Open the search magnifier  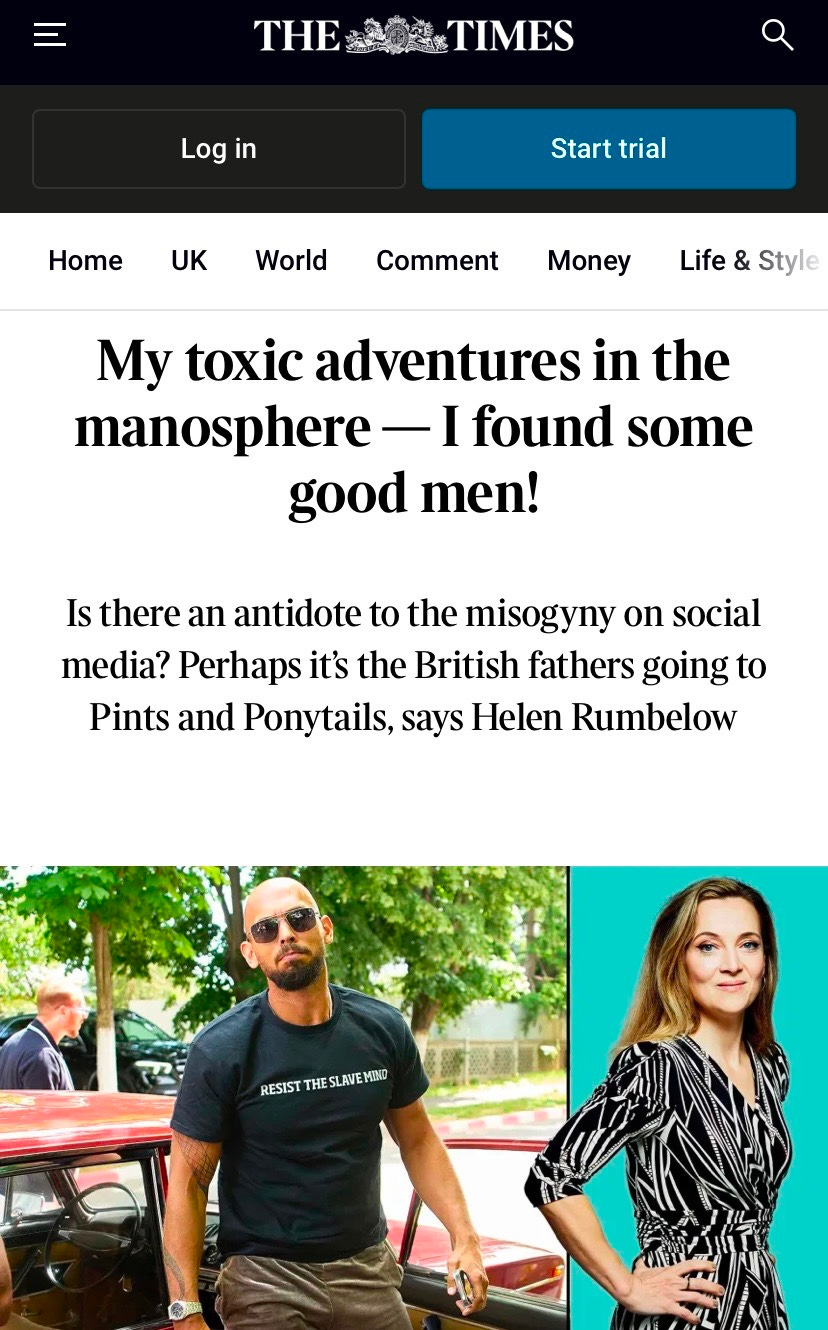coord(777,35)
